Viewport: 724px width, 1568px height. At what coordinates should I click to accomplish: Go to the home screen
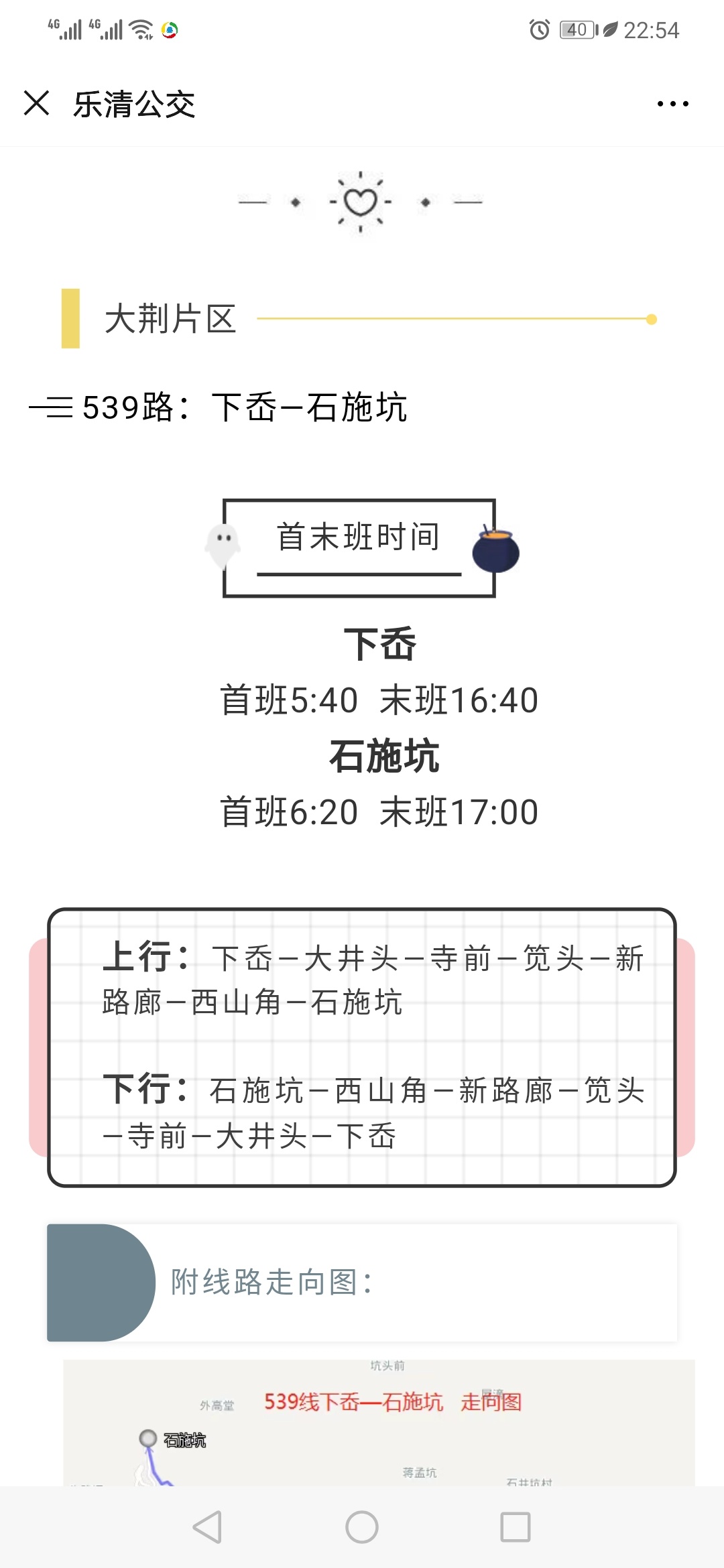(362, 1527)
